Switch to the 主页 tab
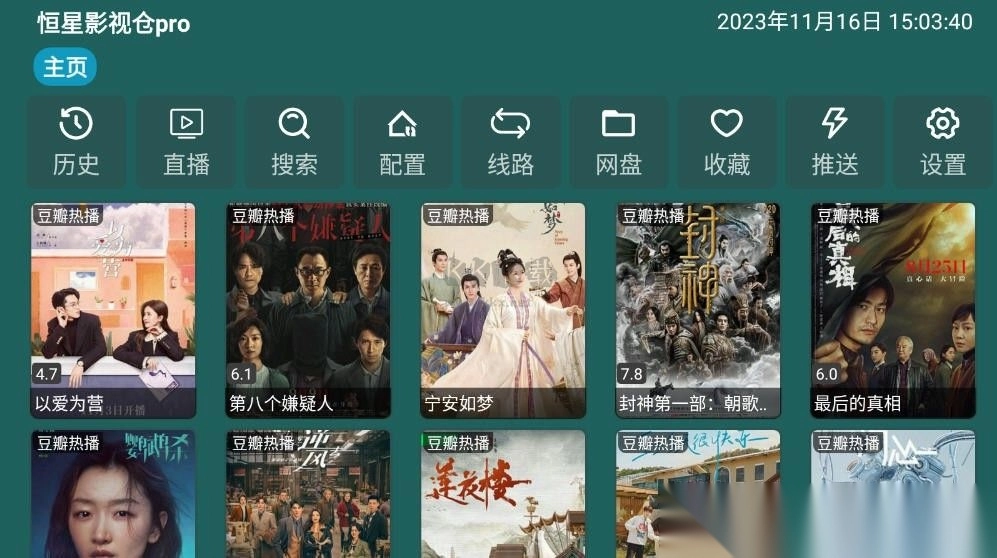Image resolution: width=997 pixels, height=558 pixels. (x=65, y=68)
